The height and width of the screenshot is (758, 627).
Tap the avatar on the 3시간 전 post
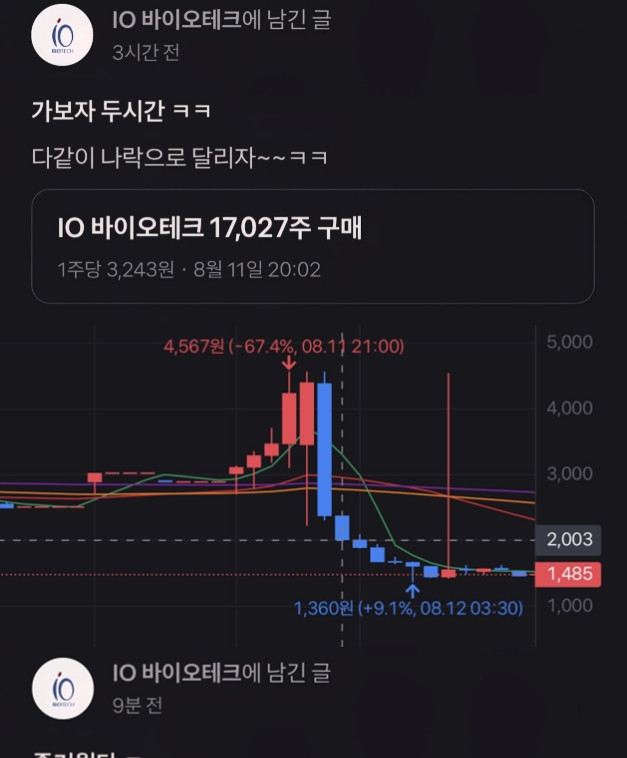click(68, 33)
